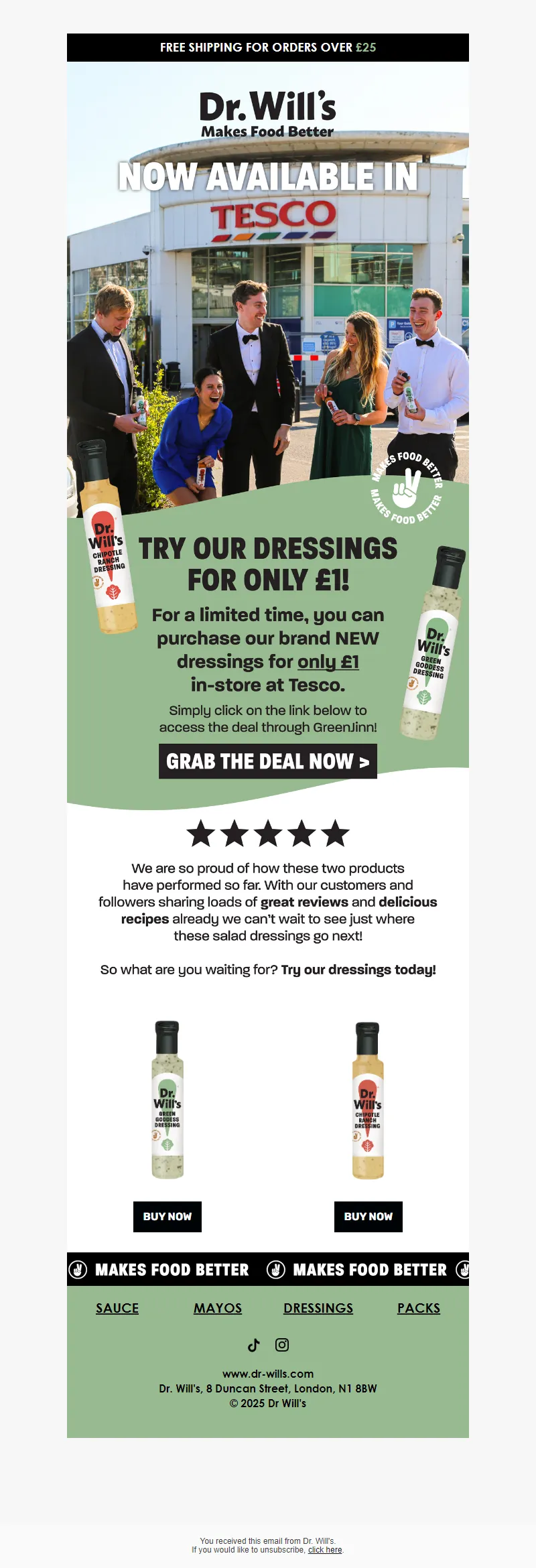Open the SAUCE link
The image size is (536, 1568).
pos(117,1308)
